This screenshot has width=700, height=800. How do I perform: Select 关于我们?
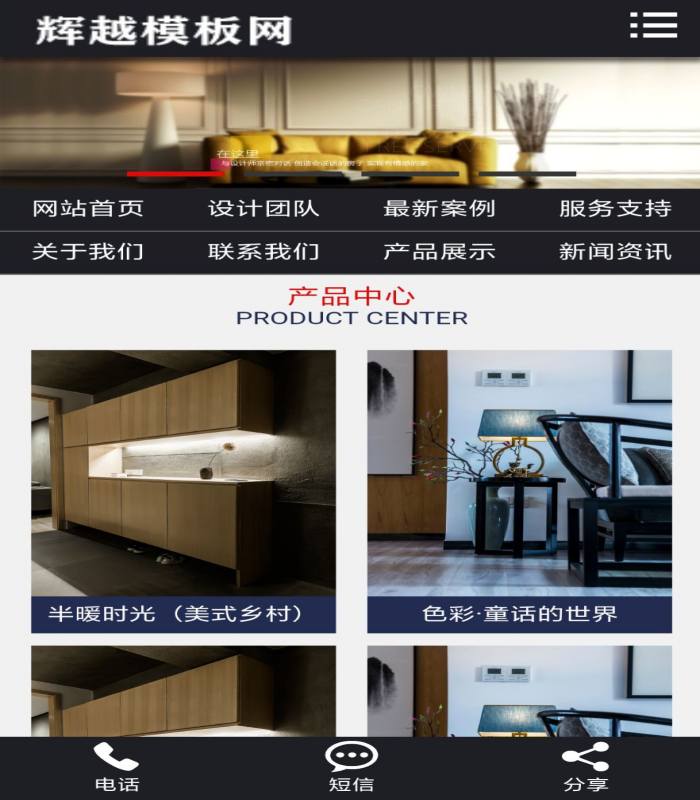(x=88, y=252)
